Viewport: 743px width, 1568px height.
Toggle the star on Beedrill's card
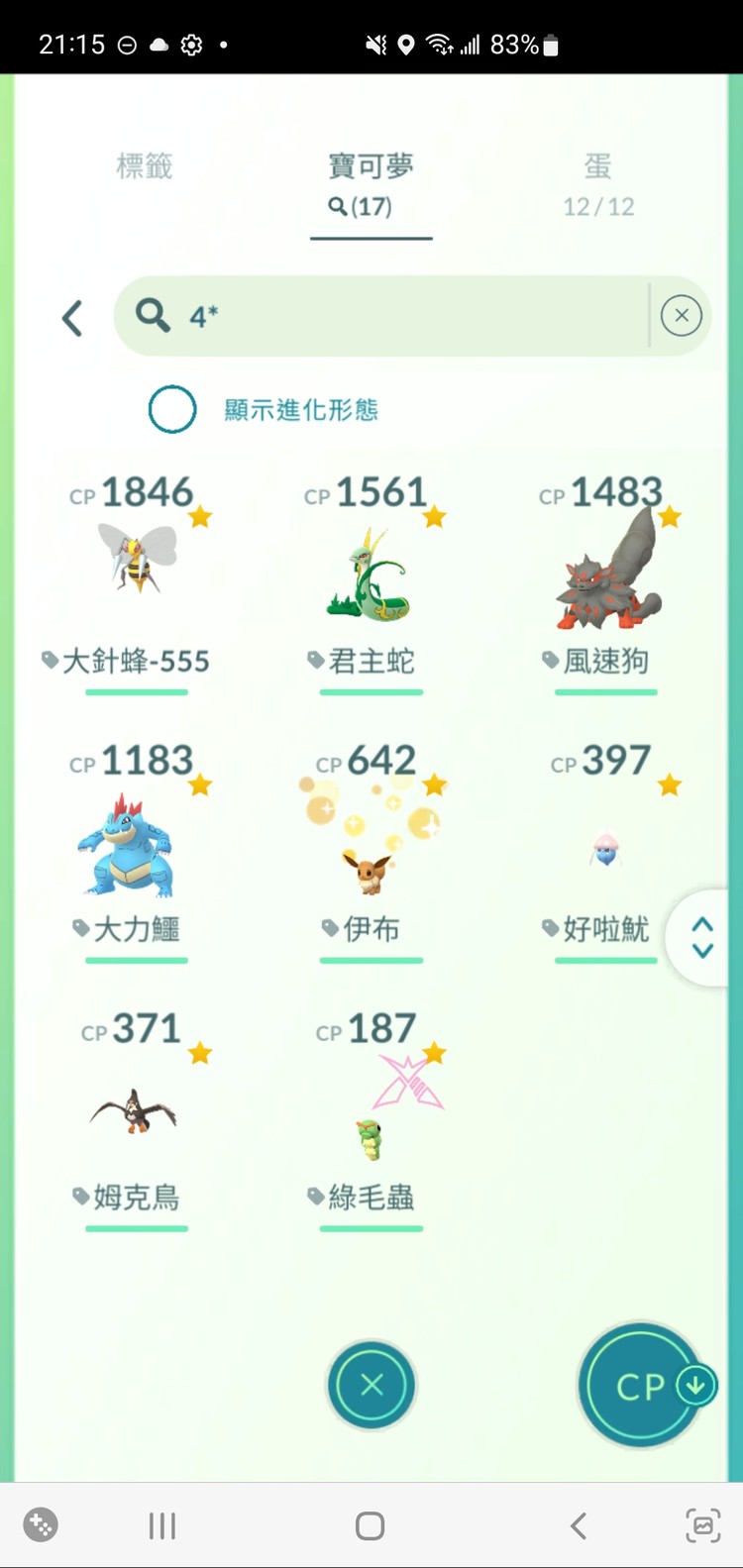(198, 516)
